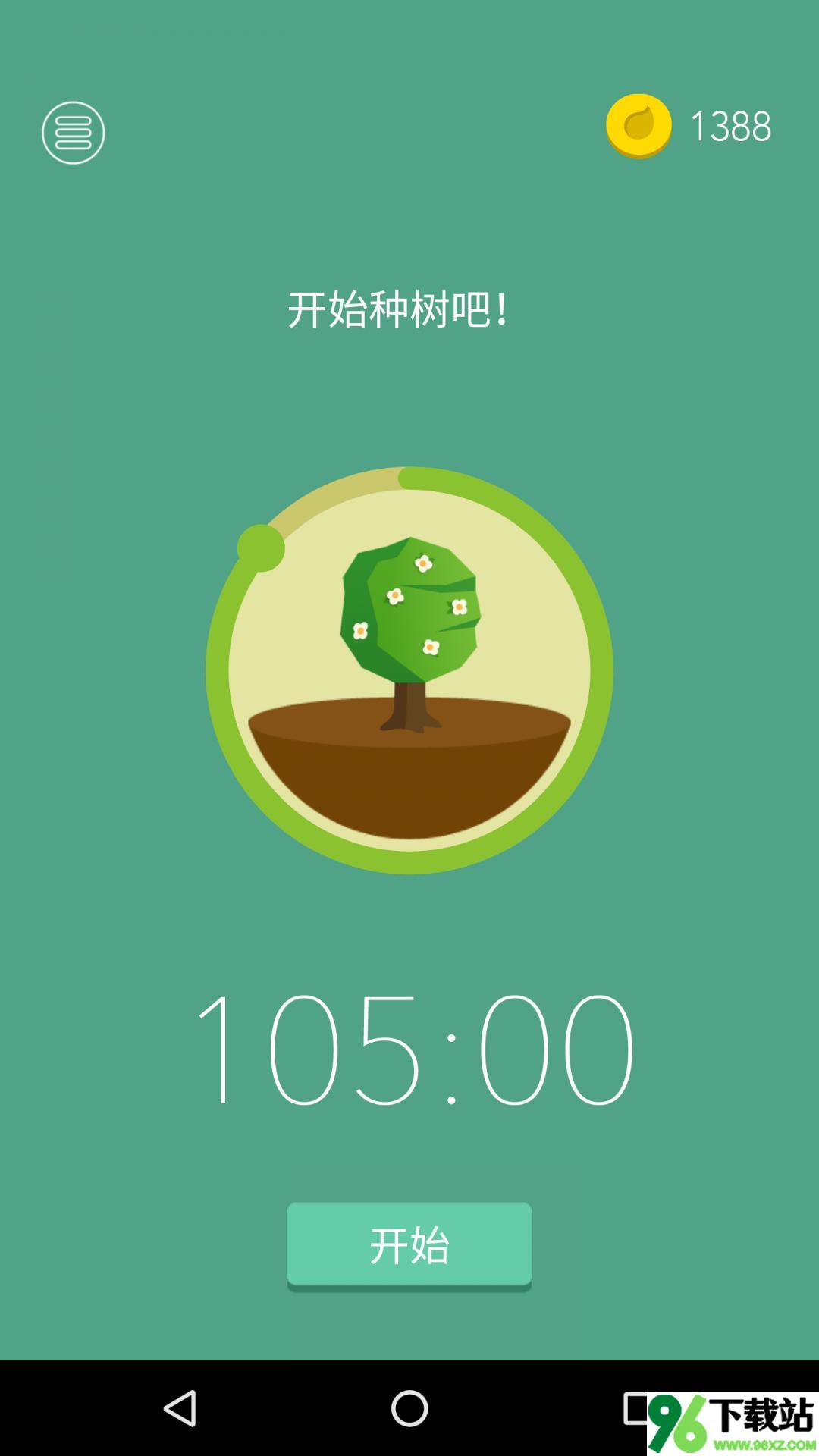Open the hamburger menu
Image resolution: width=819 pixels, height=1456 pixels.
(73, 133)
